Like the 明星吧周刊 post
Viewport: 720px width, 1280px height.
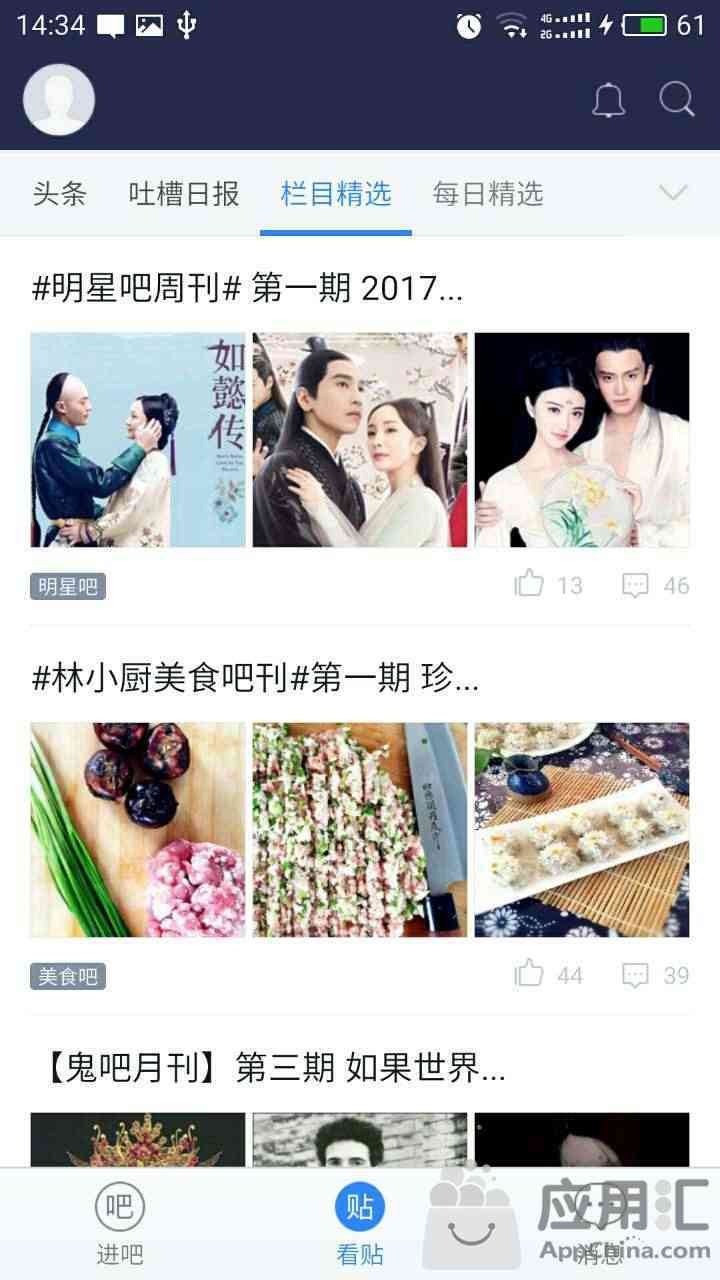point(530,584)
